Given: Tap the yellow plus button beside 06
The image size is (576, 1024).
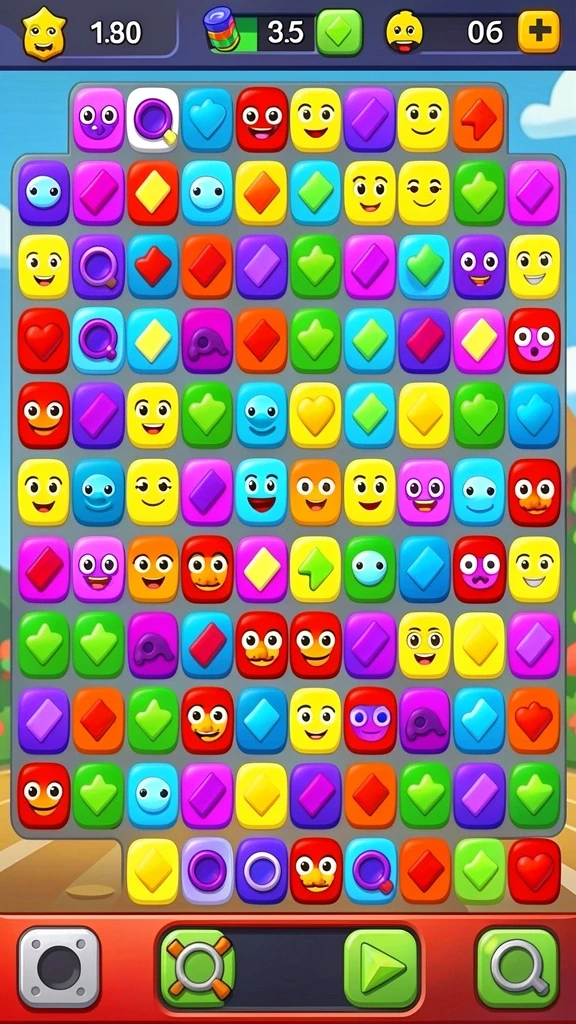Looking at the screenshot, I should (539, 31).
